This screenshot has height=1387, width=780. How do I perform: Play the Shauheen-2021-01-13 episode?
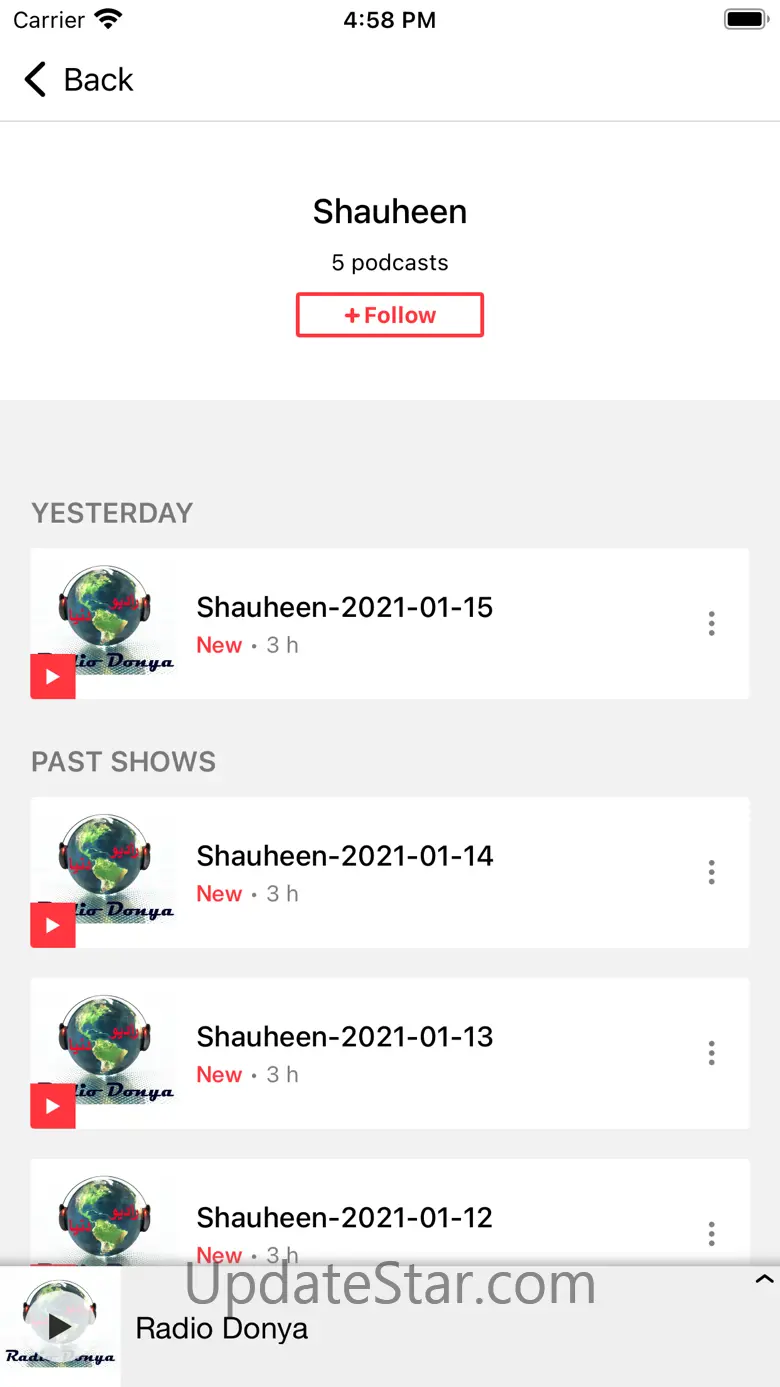(x=53, y=1106)
